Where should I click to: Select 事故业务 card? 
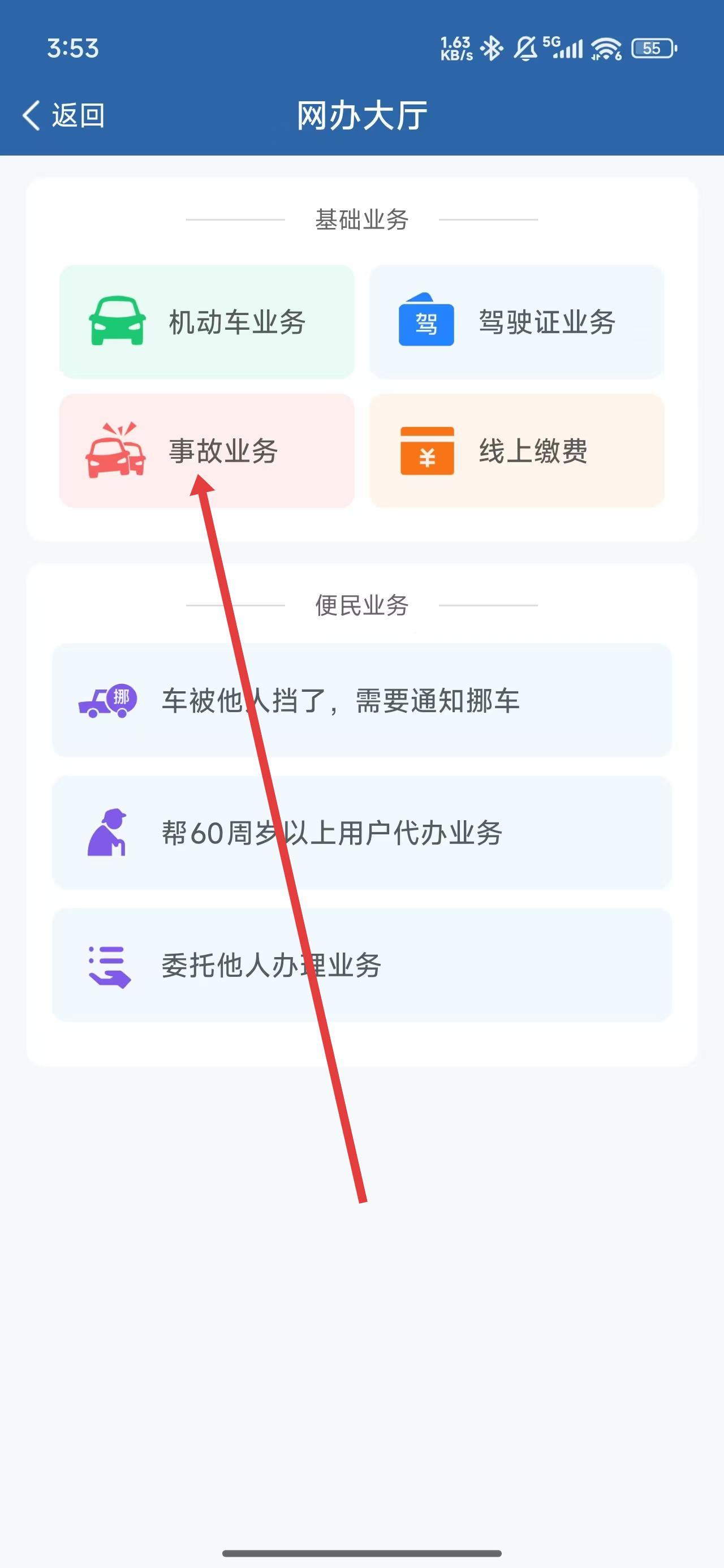206,450
